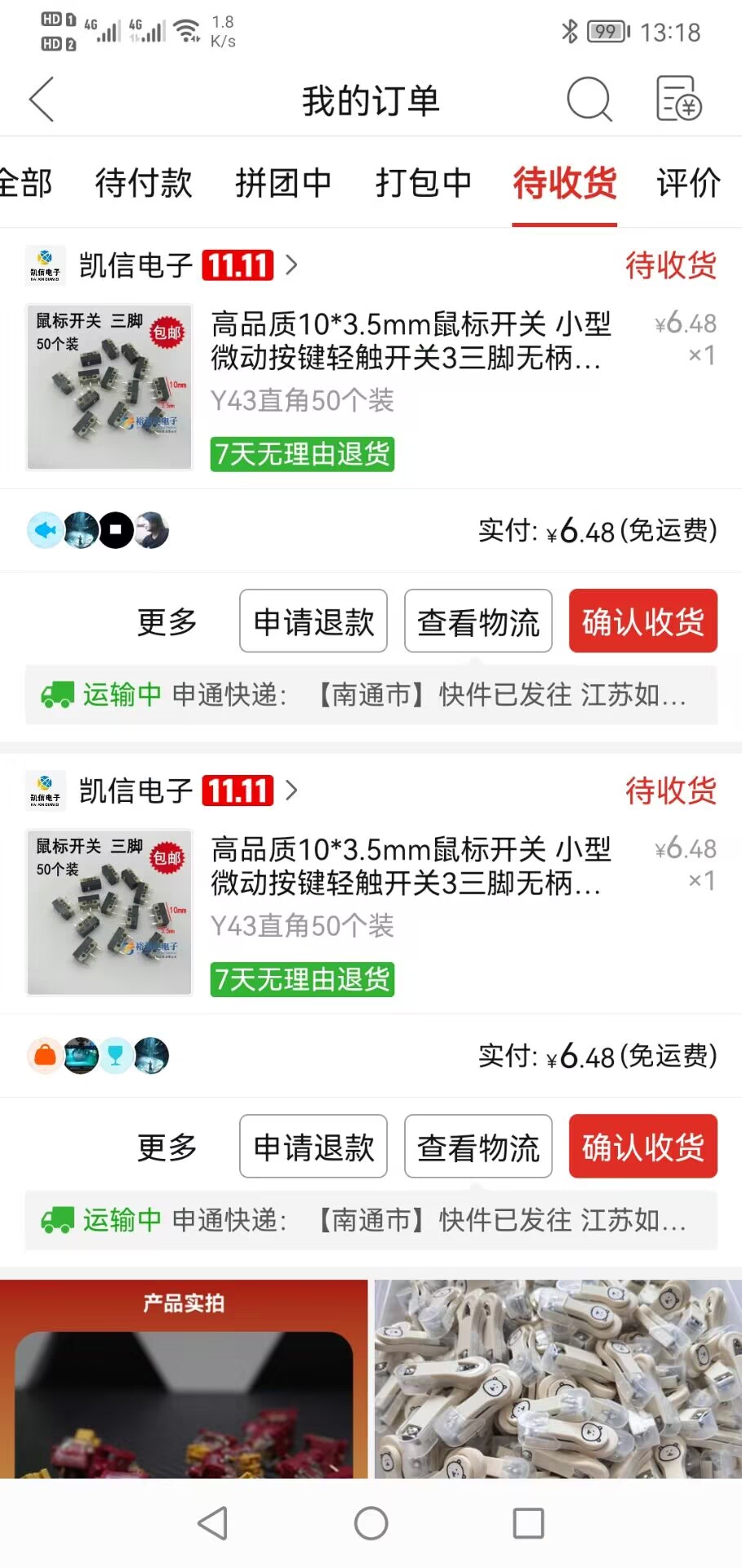
Task: Show orders under 打包中
Action: pos(424,183)
